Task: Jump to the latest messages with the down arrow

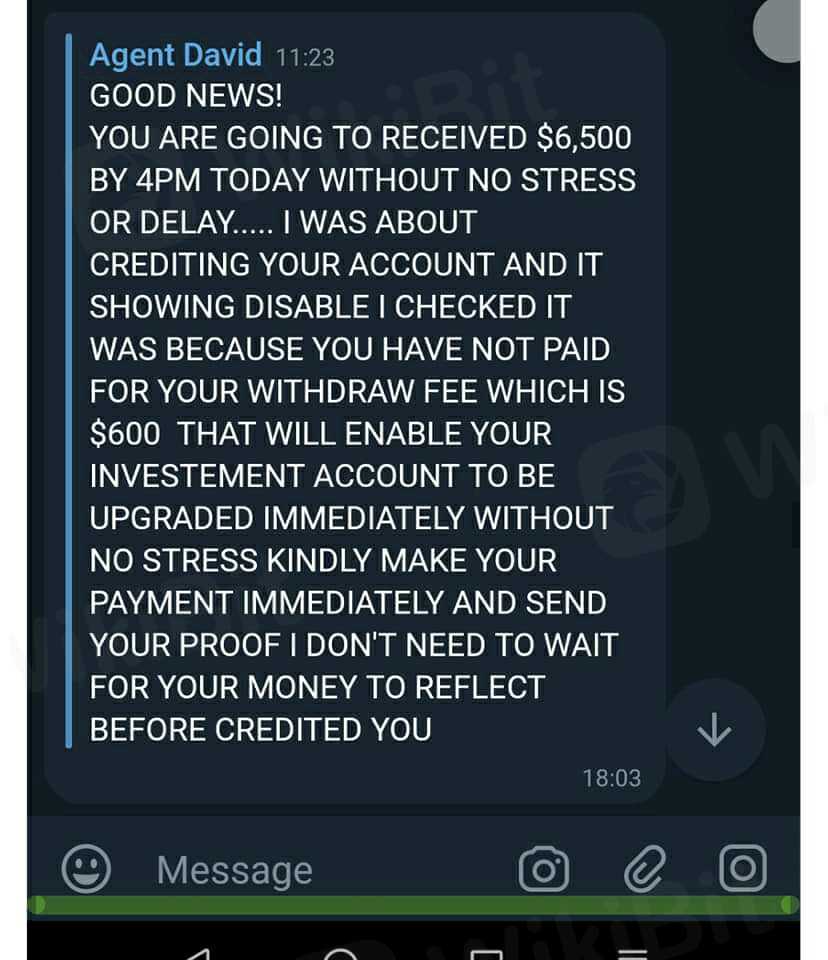Action: click(714, 731)
